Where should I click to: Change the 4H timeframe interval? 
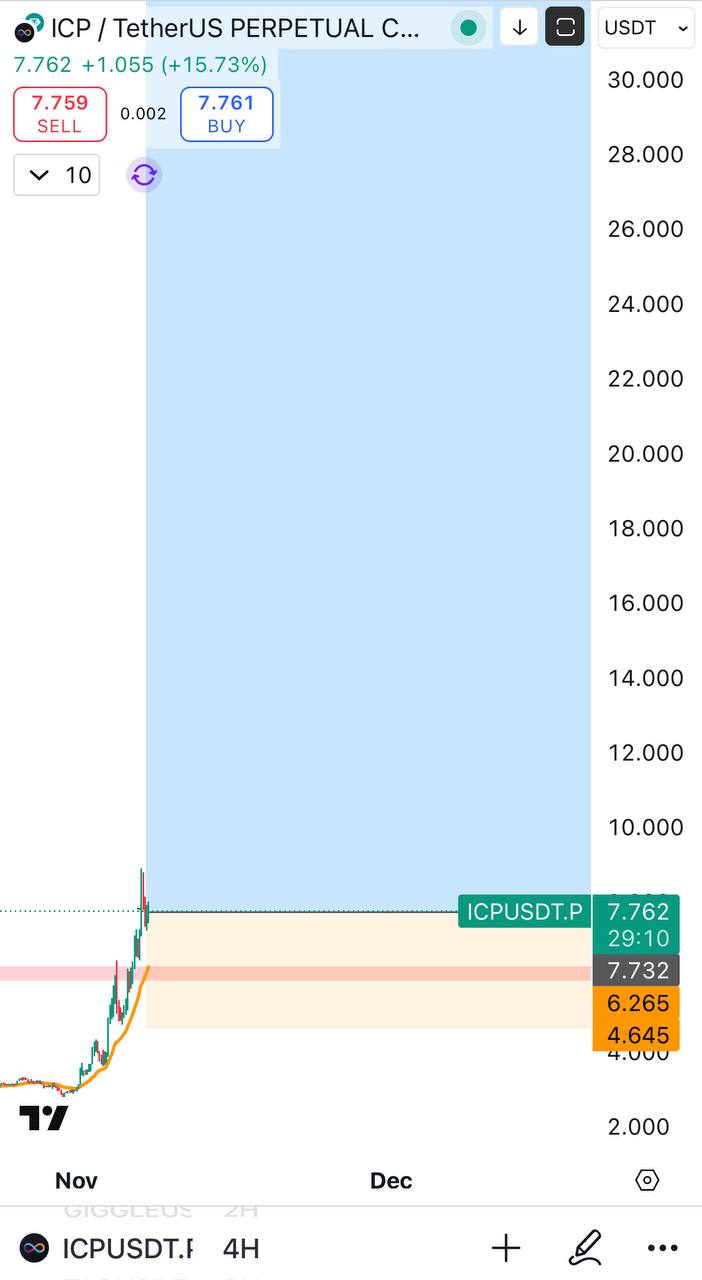241,1248
